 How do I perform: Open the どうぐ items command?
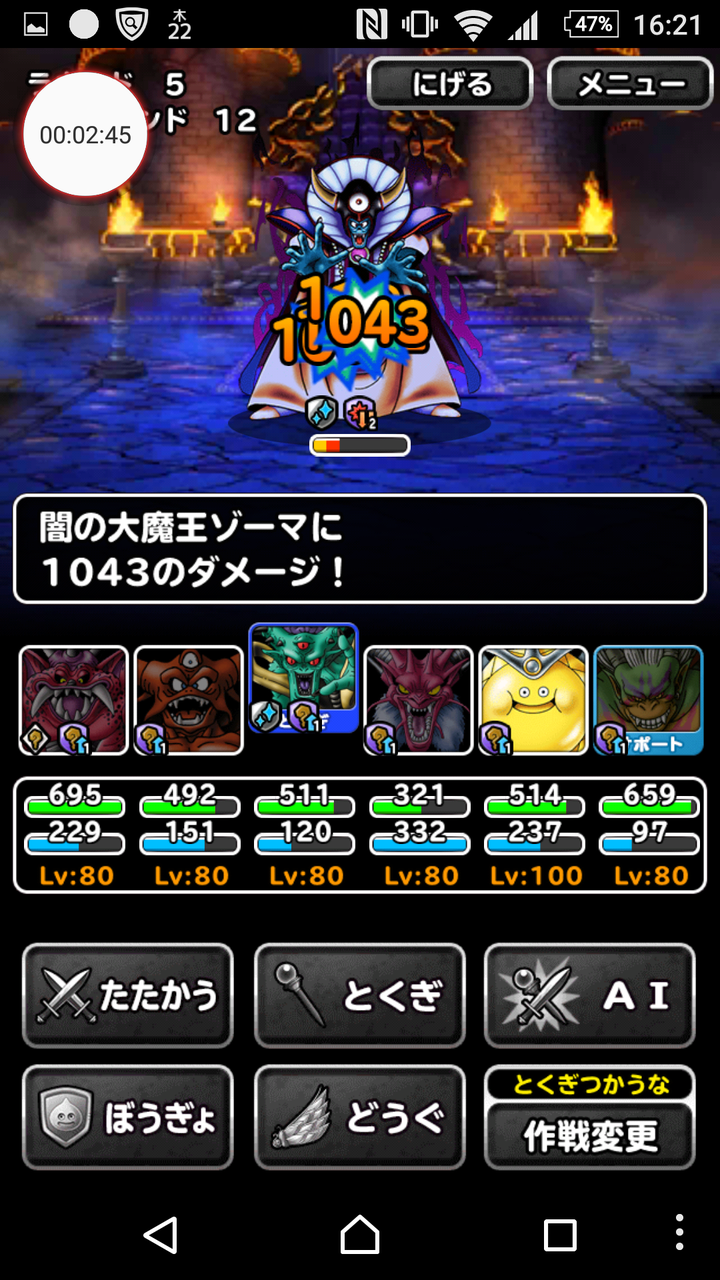click(x=360, y=1117)
